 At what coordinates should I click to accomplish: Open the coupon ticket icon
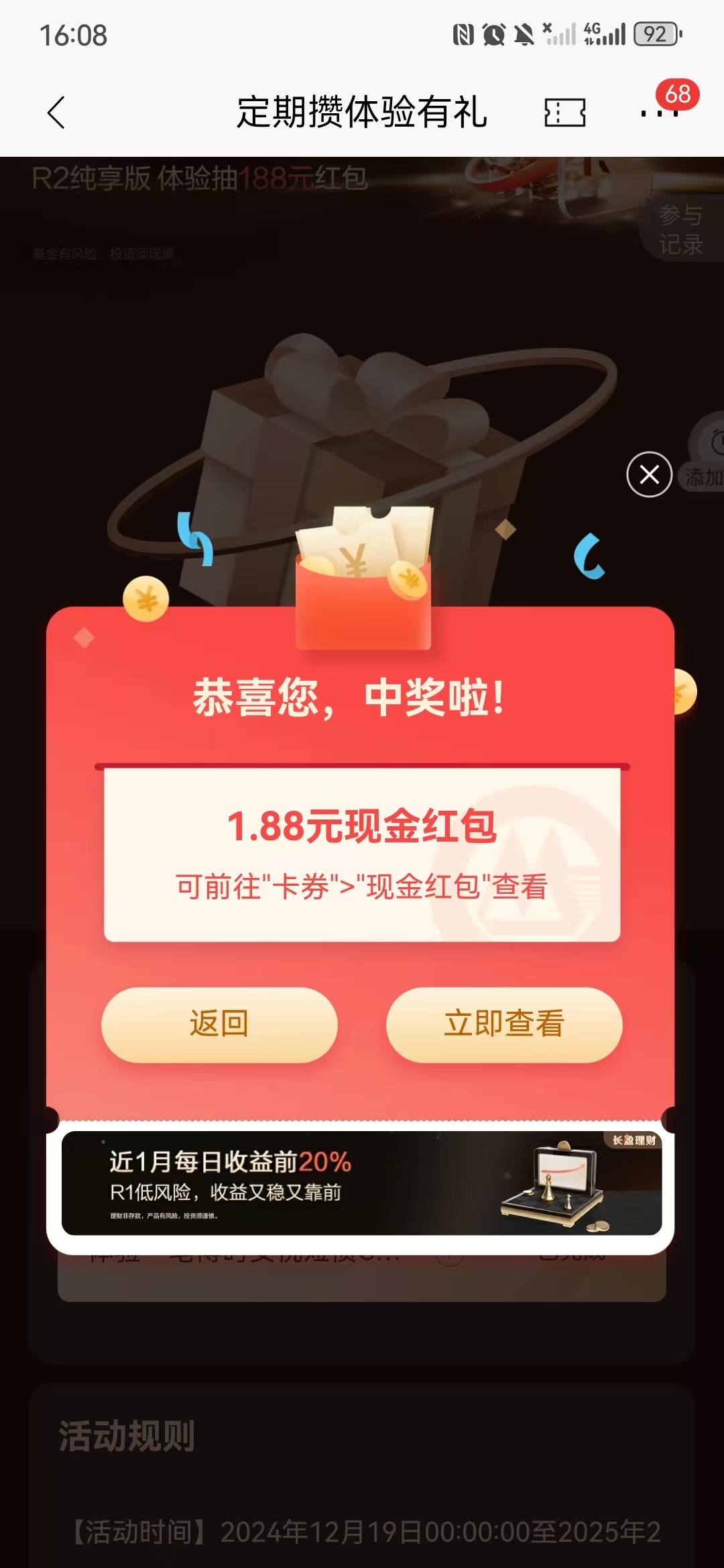[564, 112]
